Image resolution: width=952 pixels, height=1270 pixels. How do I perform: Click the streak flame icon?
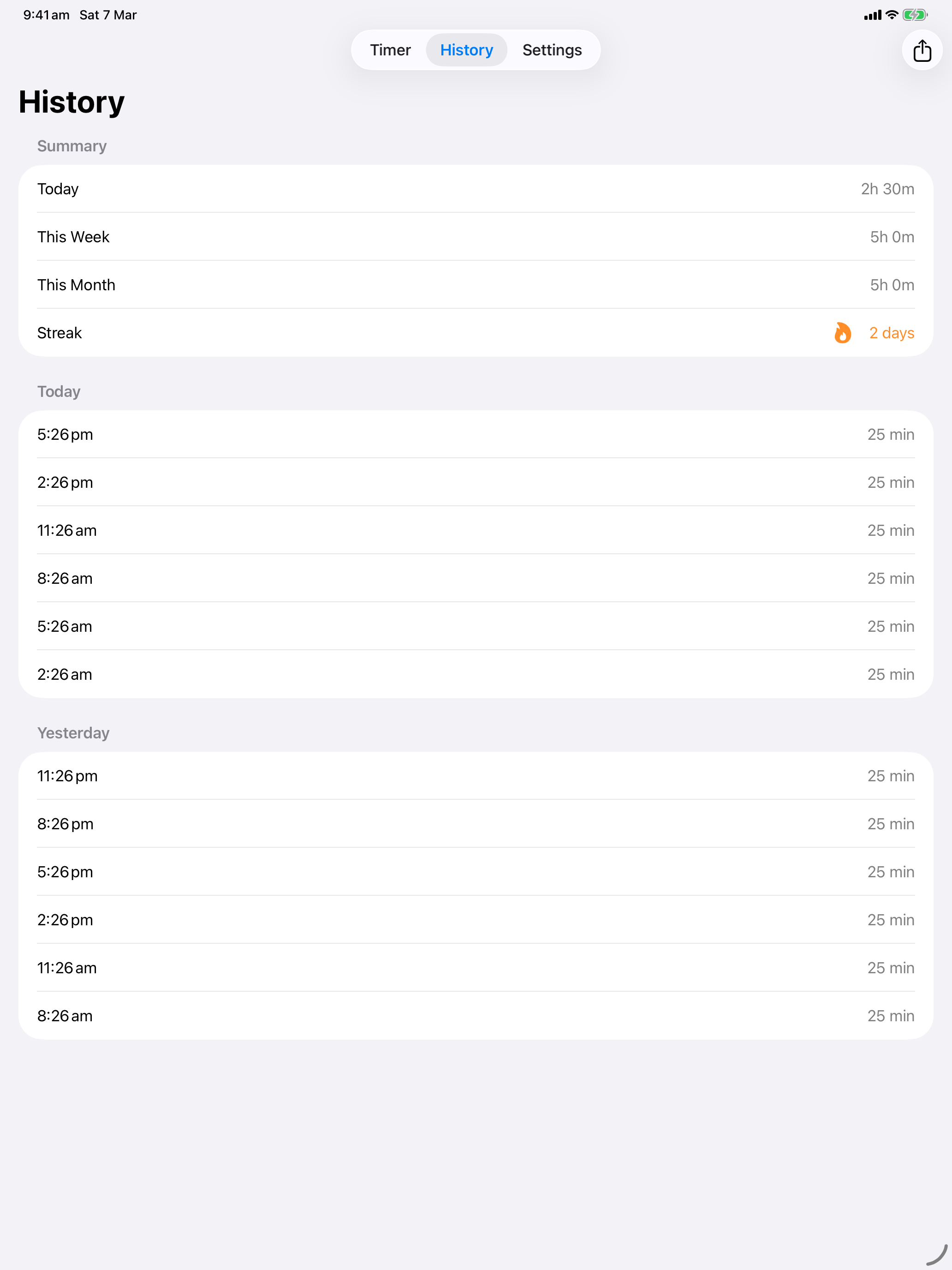click(842, 333)
